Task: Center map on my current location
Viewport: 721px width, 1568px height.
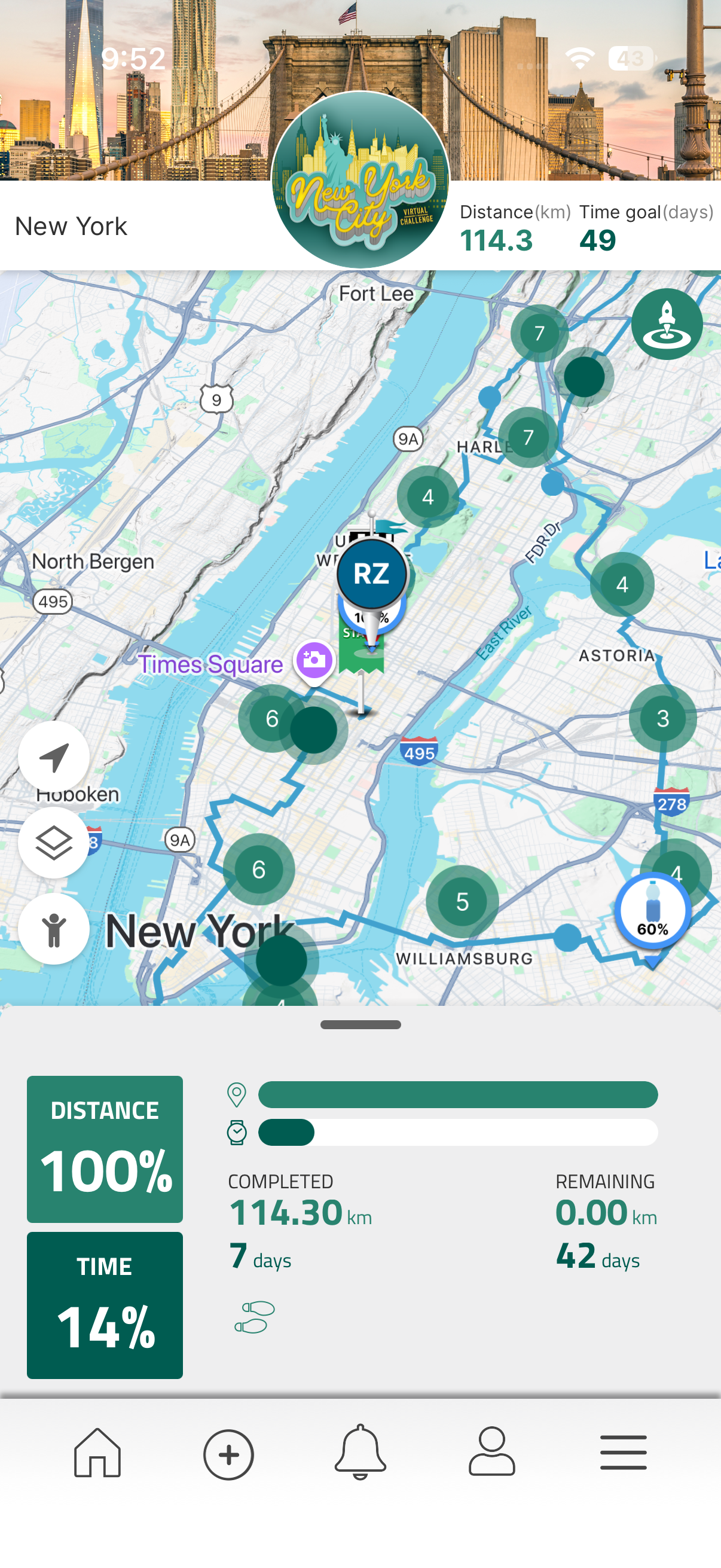Action: [x=54, y=756]
